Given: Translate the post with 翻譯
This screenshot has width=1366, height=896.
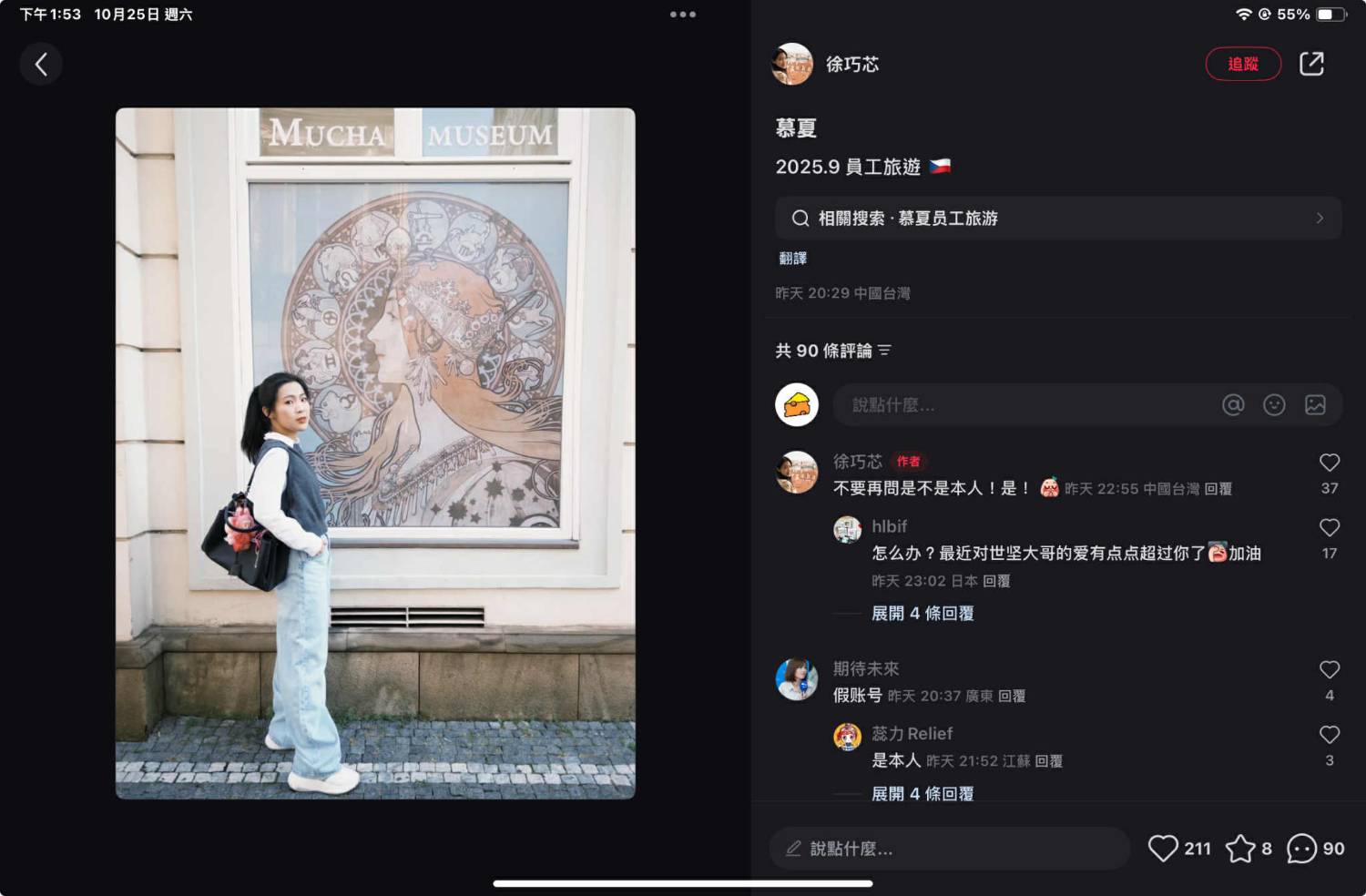Looking at the screenshot, I should (792, 259).
